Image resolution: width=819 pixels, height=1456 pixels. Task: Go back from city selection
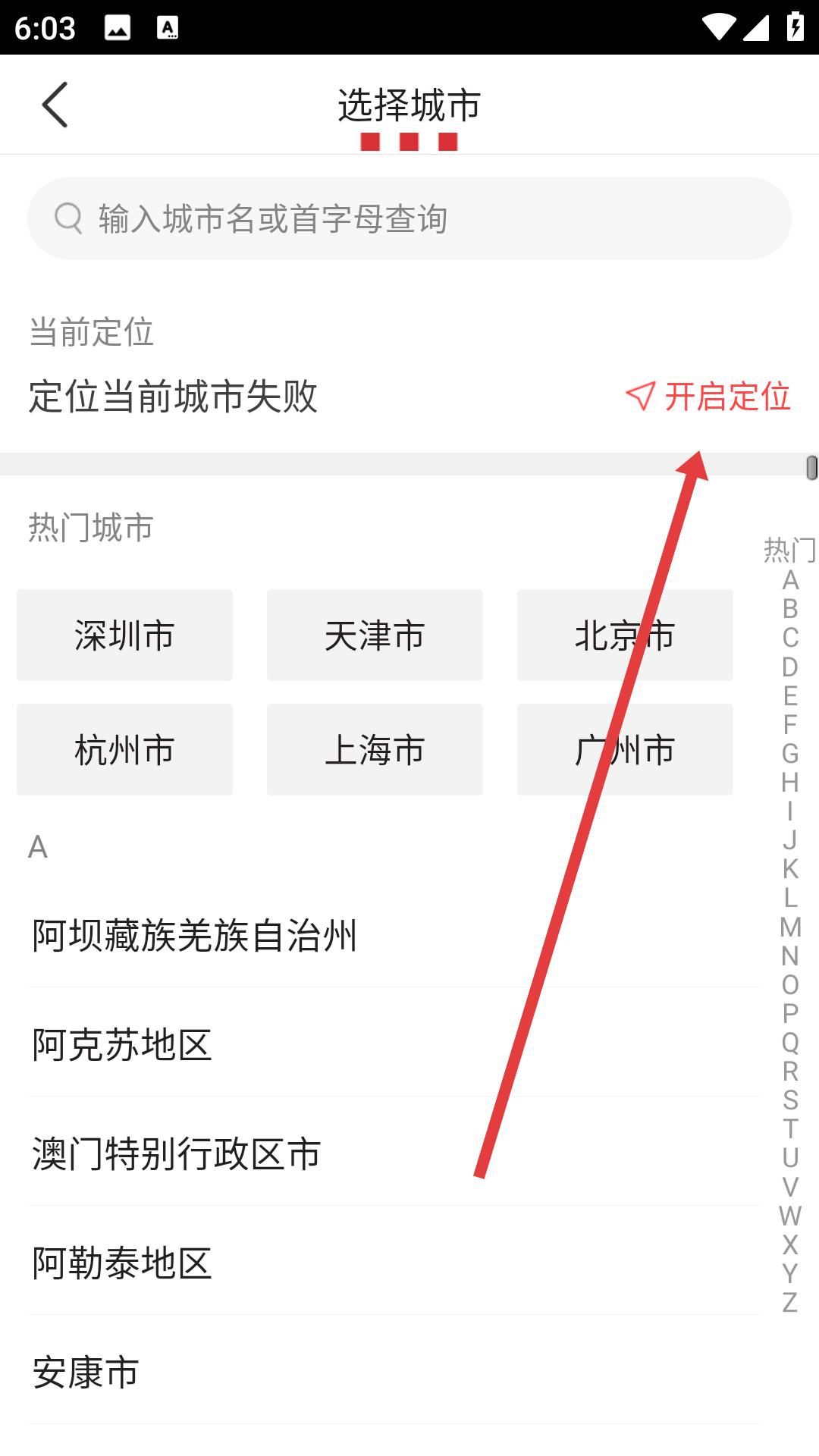(55, 105)
